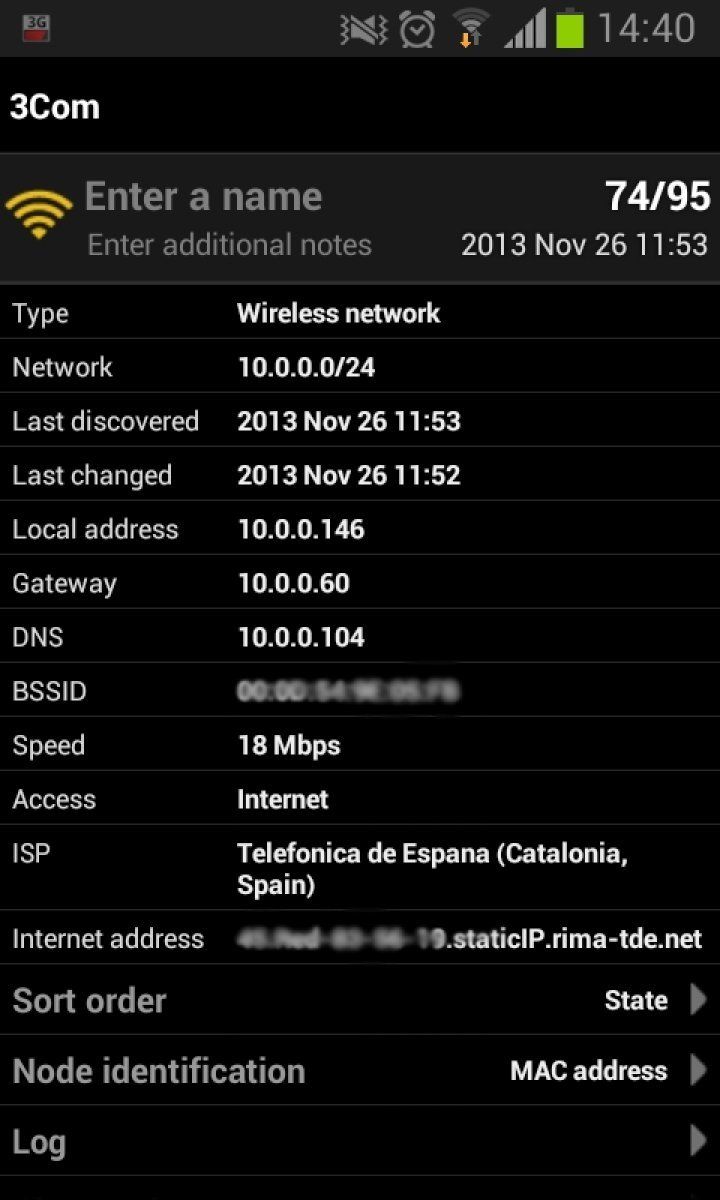Tap the Enter additional notes field
The height and width of the screenshot is (1200, 720).
click(x=230, y=244)
